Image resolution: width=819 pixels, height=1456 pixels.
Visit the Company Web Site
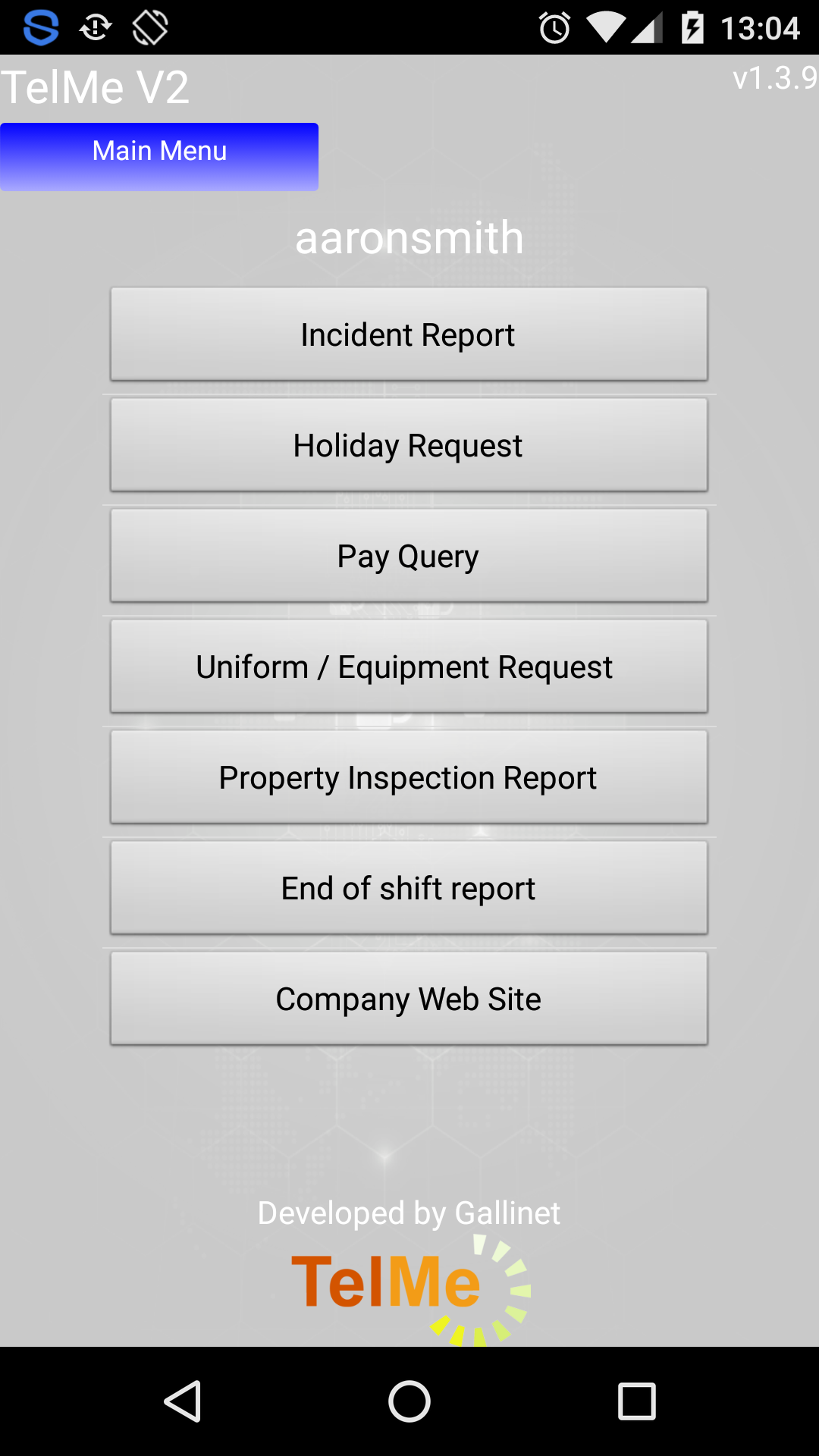[x=409, y=999]
